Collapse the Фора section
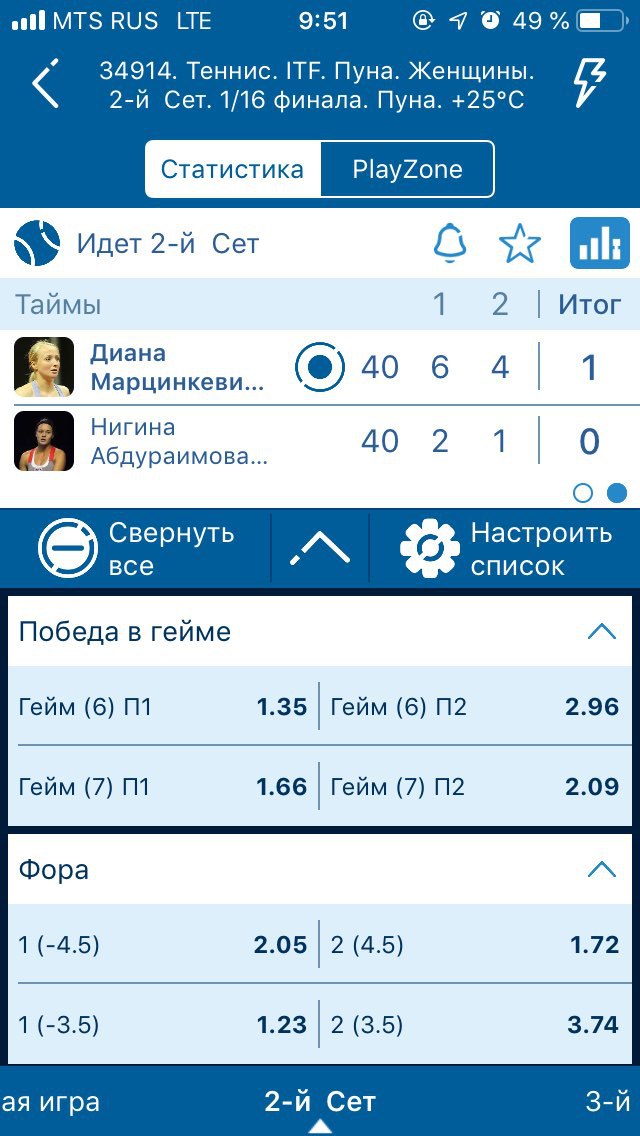 point(602,869)
